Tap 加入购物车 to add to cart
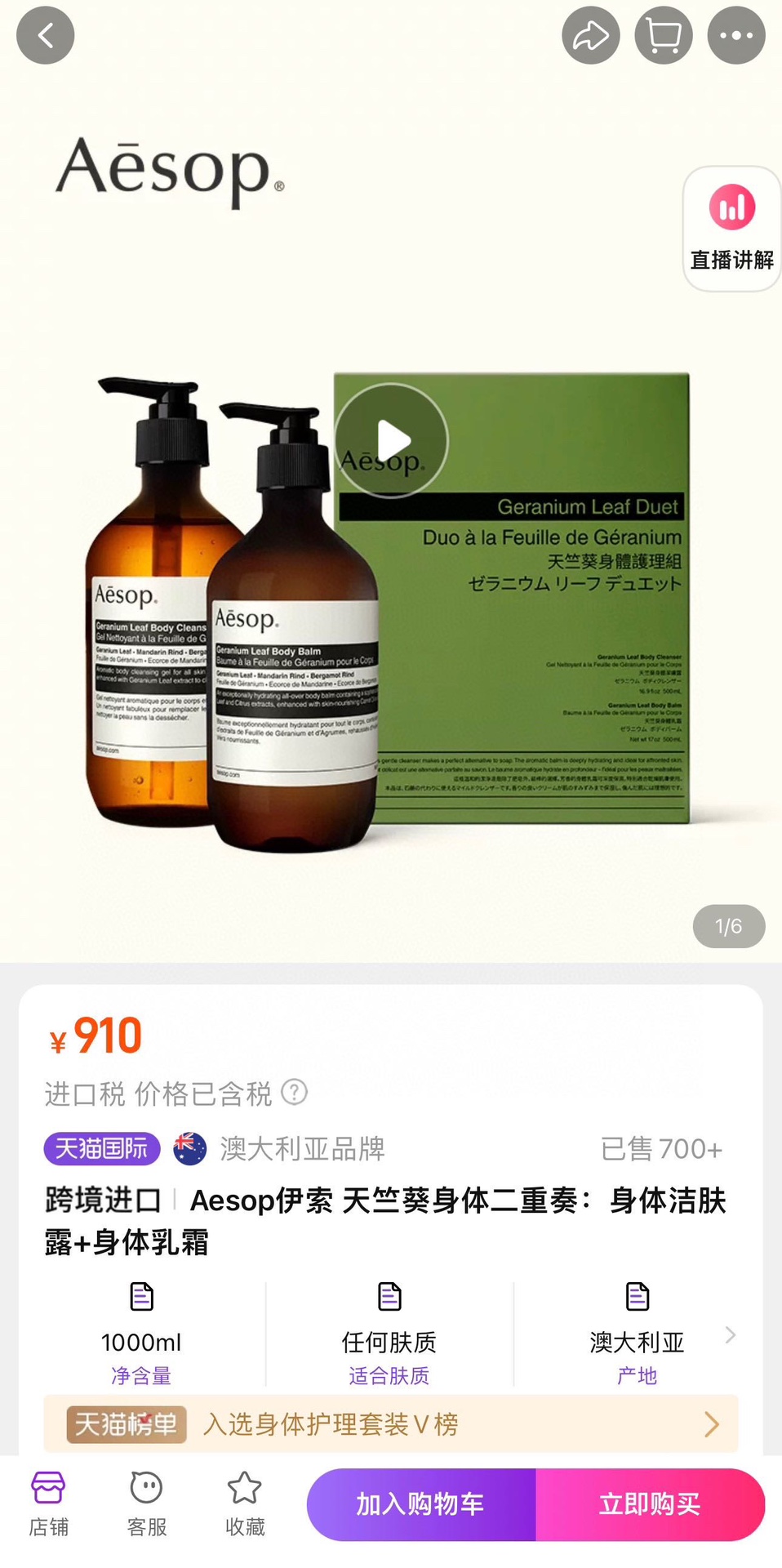The image size is (782, 1568). 421,1504
